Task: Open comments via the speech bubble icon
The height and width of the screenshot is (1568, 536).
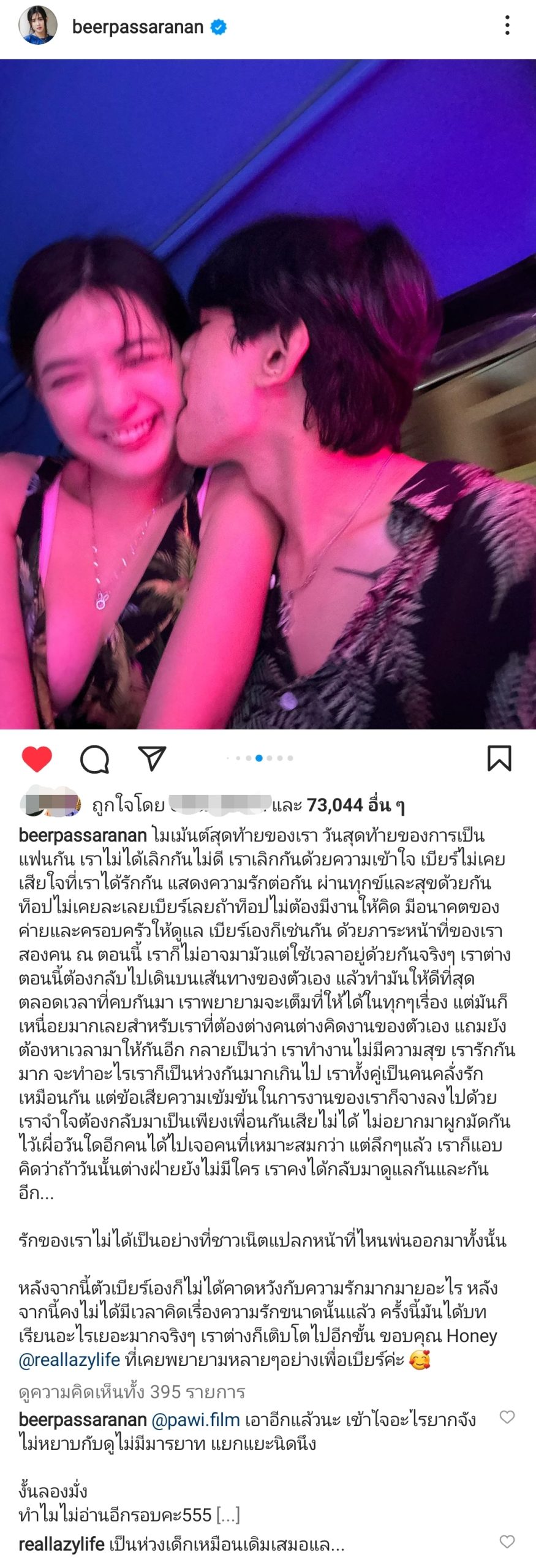Action: (94, 759)
